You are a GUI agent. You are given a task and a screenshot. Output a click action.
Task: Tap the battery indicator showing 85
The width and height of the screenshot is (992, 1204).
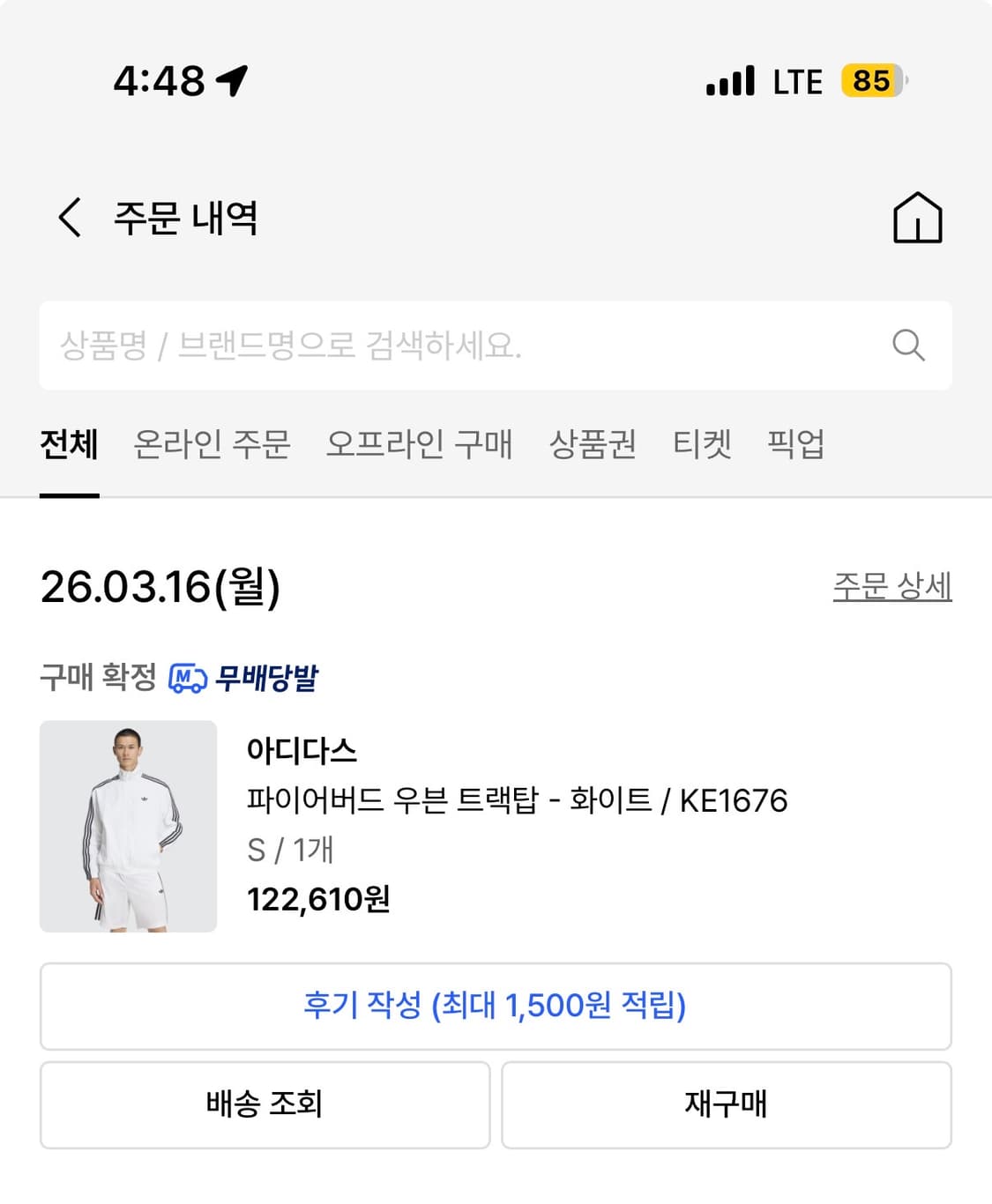point(871,81)
